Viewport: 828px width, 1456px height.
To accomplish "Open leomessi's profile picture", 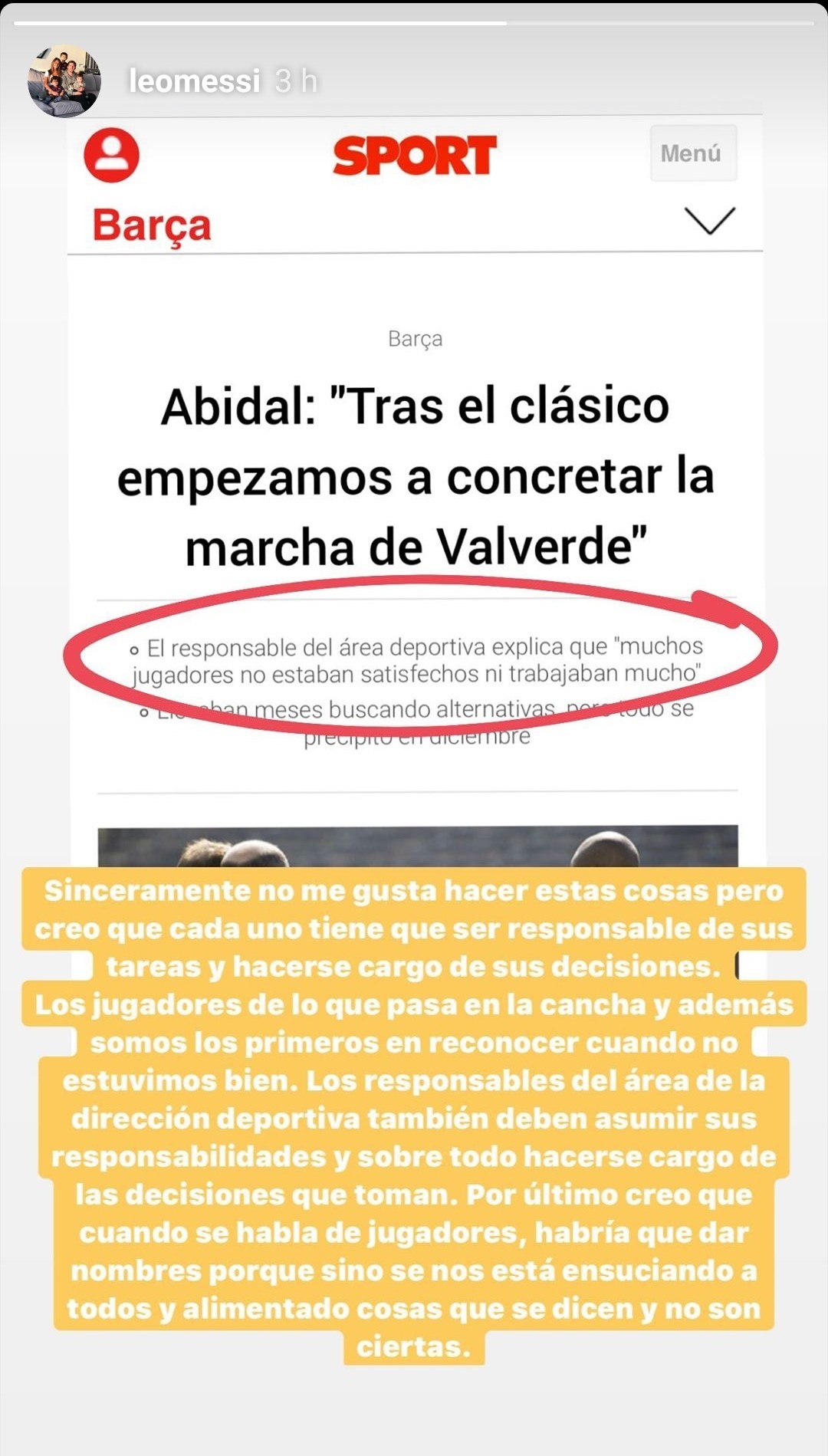I will click(64, 81).
